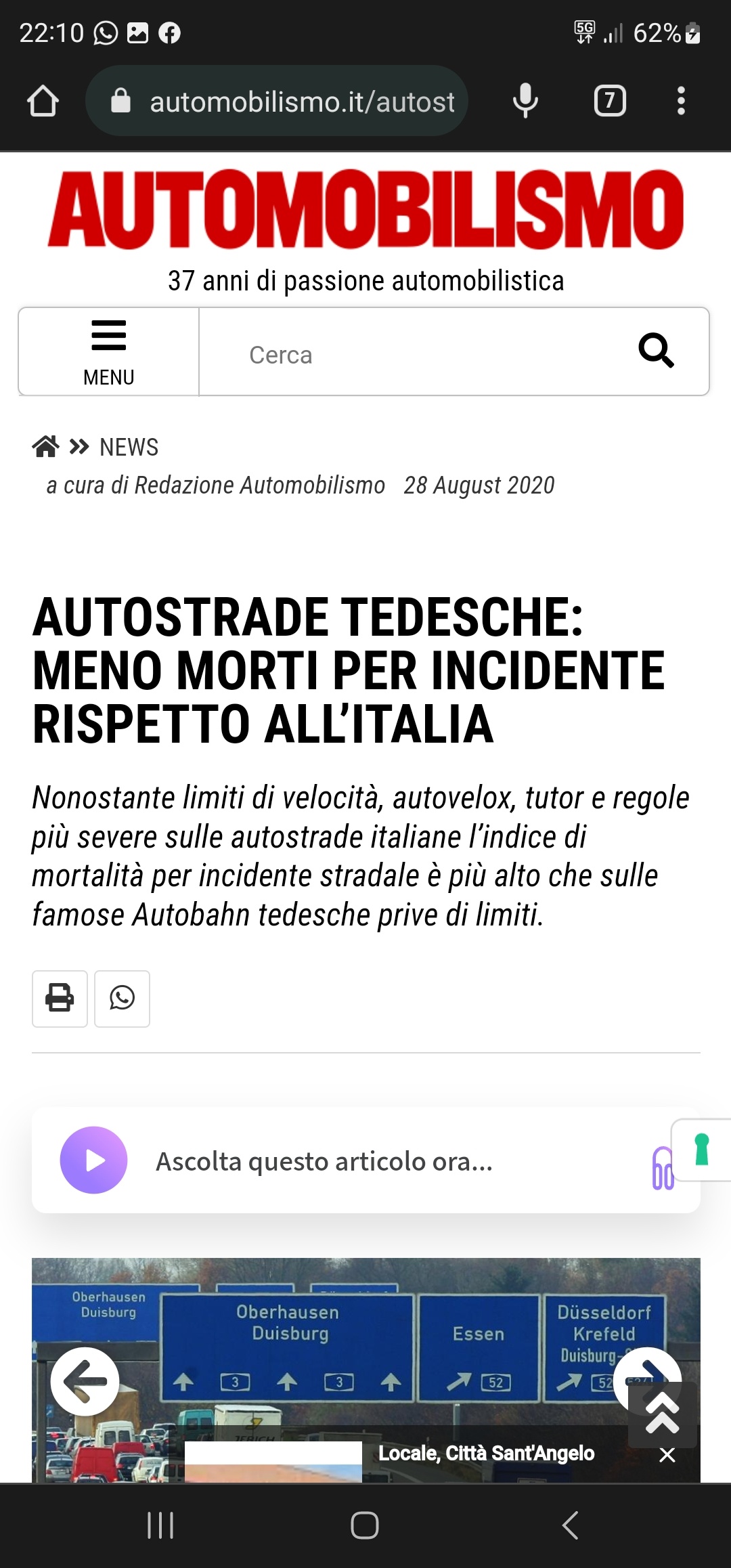
Task: Play the audio version of the article
Action: (94, 1160)
